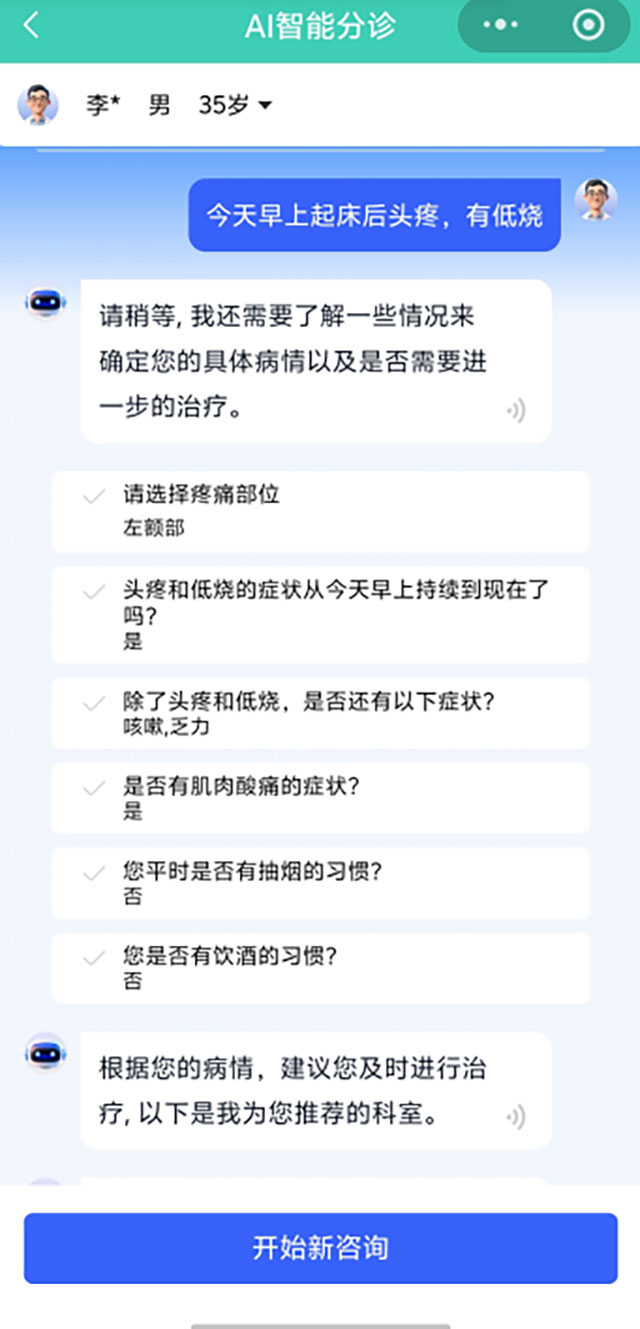The width and height of the screenshot is (640, 1329).
Task: Play audio of the 根据您的病情 reply
Action: 516,1116
